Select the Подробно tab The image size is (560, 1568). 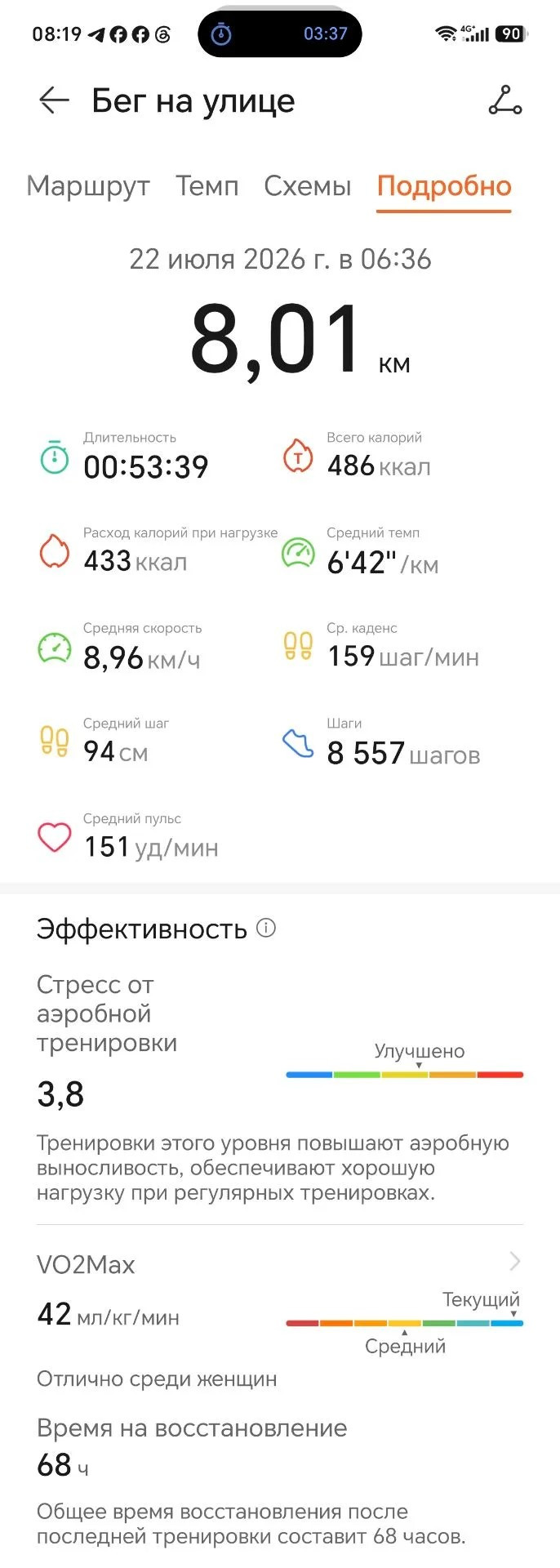tap(444, 186)
